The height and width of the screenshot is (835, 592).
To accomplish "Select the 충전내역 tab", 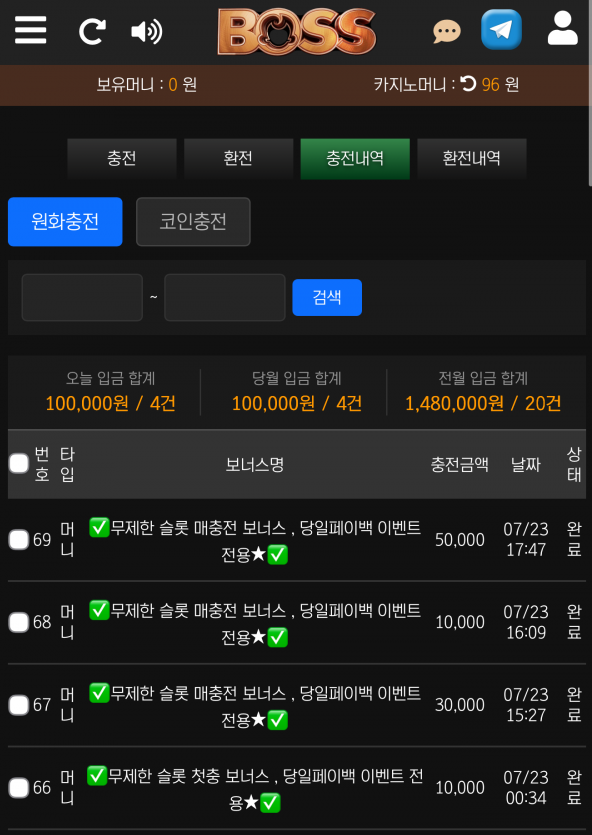I will click(355, 159).
